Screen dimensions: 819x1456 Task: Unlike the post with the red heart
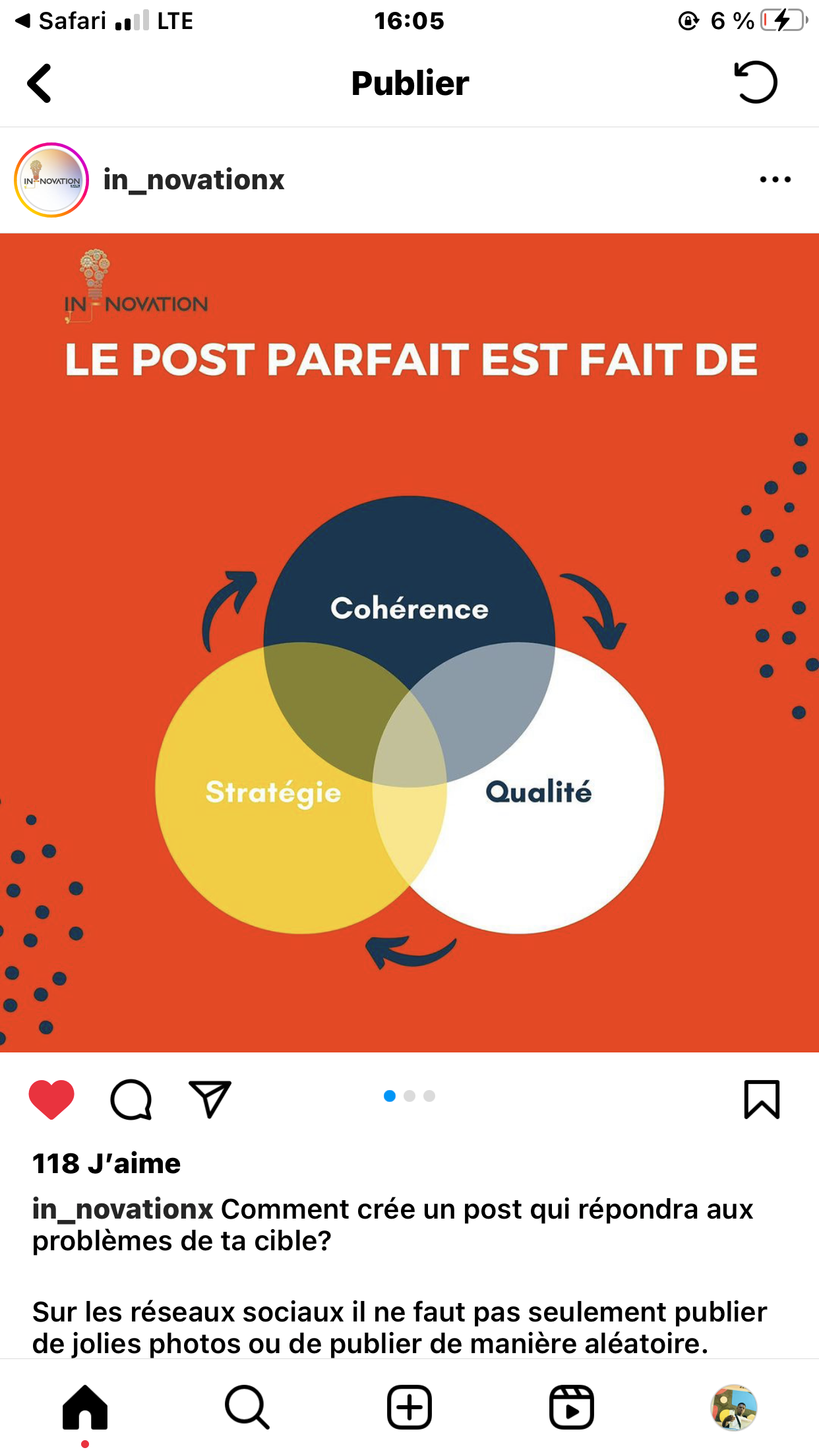point(51,1099)
